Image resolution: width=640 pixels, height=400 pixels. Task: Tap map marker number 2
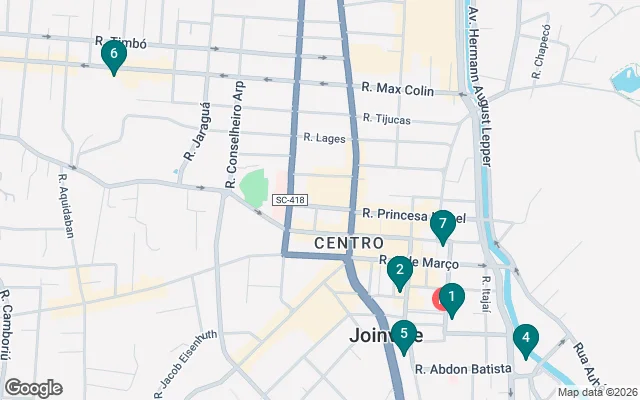399,270
